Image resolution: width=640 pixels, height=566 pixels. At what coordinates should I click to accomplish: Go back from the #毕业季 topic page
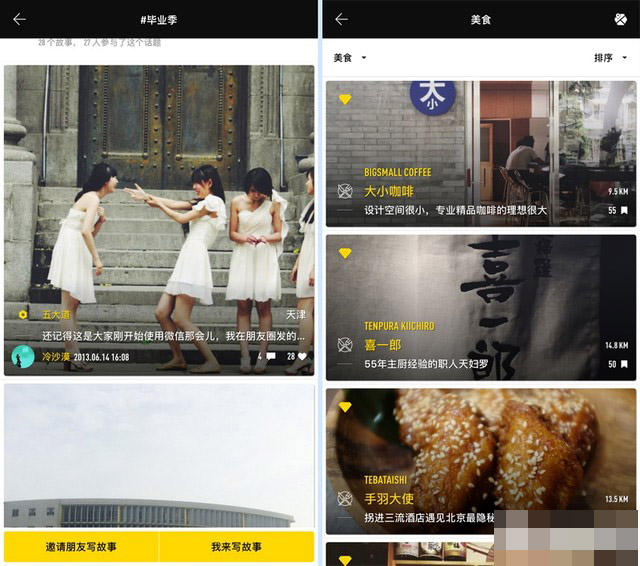[x=19, y=19]
